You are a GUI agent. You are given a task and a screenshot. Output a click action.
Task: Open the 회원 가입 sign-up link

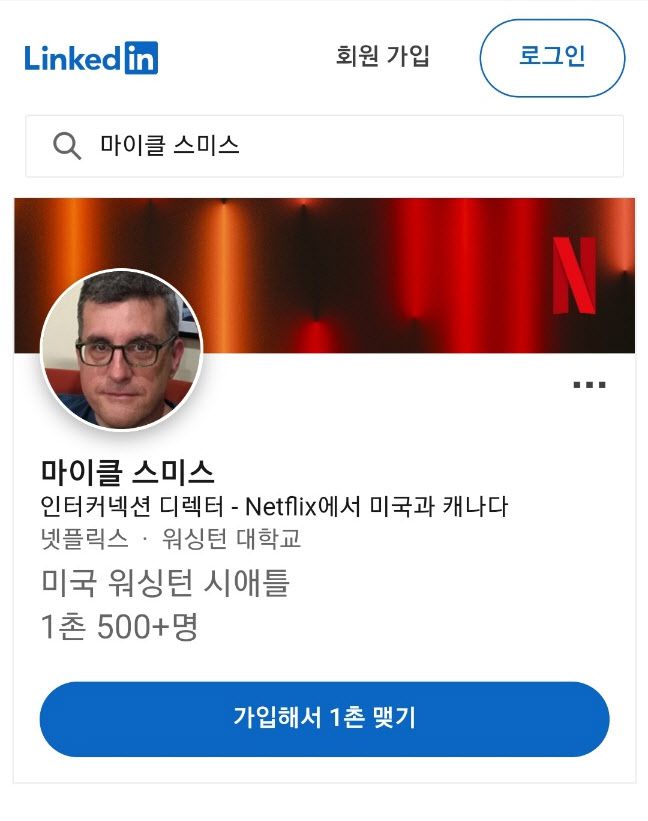(x=383, y=56)
